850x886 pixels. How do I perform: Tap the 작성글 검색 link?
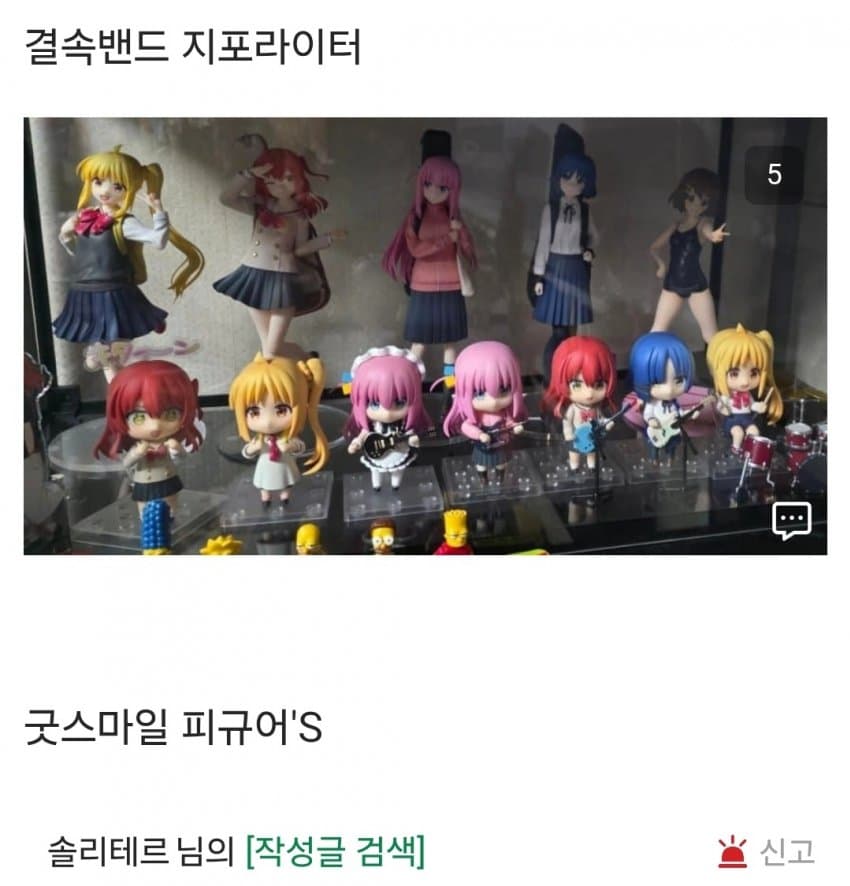335,852
